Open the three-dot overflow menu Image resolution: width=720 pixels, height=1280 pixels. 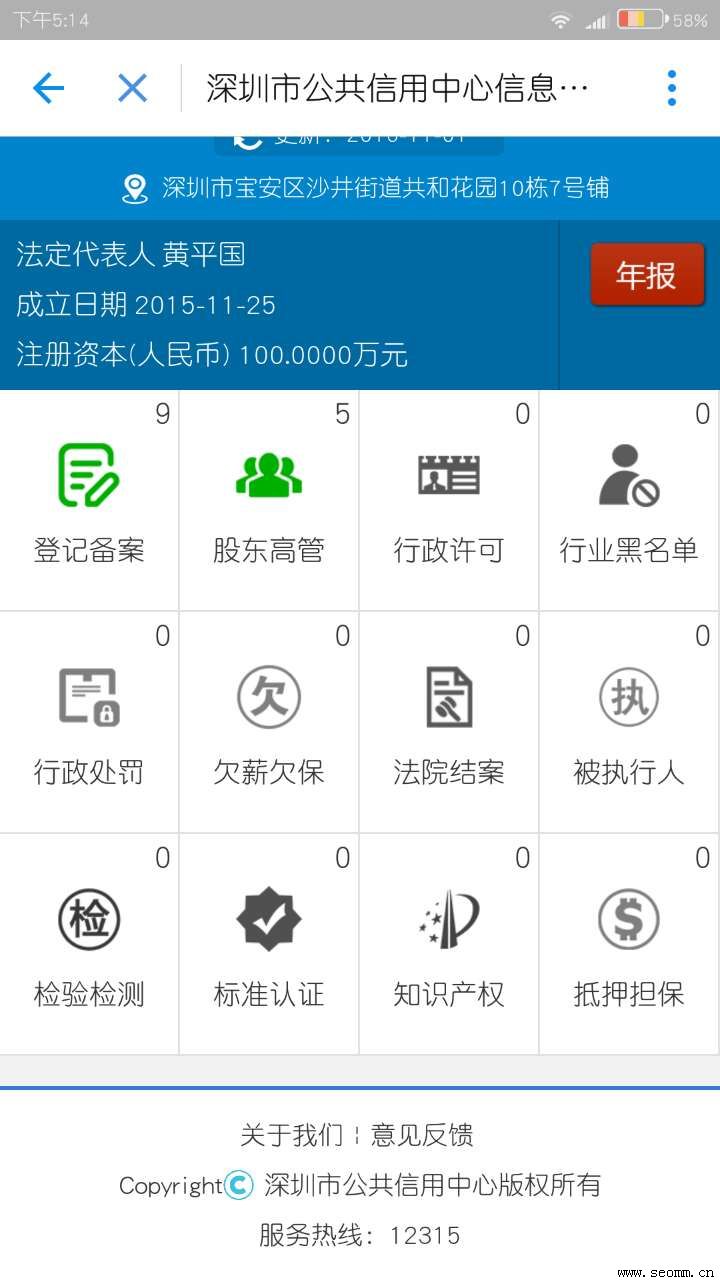pyautogui.click(x=671, y=88)
